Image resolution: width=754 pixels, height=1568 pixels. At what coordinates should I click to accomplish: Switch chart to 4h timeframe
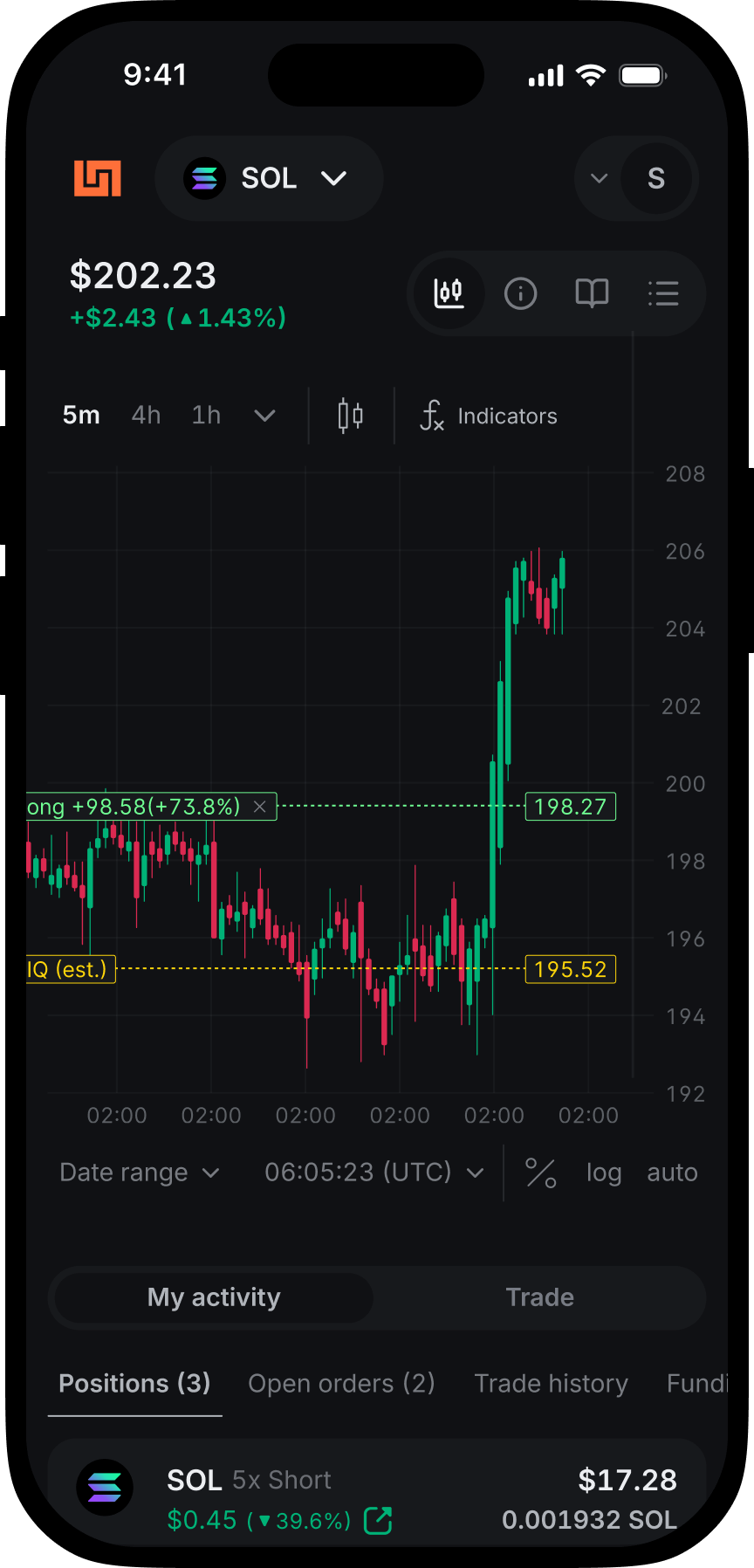pyautogui.click(x=146, y=416)
